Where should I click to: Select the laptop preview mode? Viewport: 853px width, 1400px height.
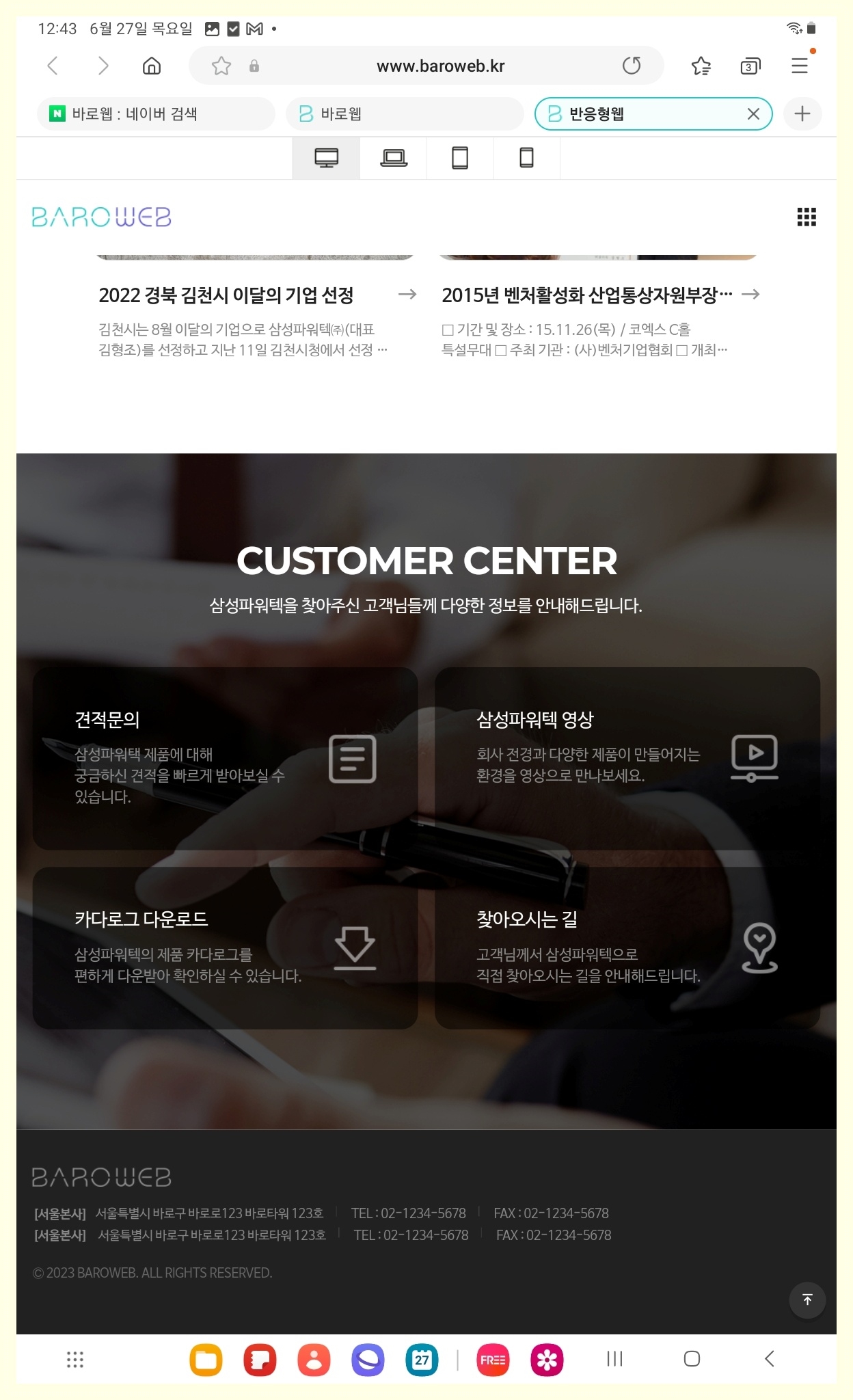click(x=394, y=158)
